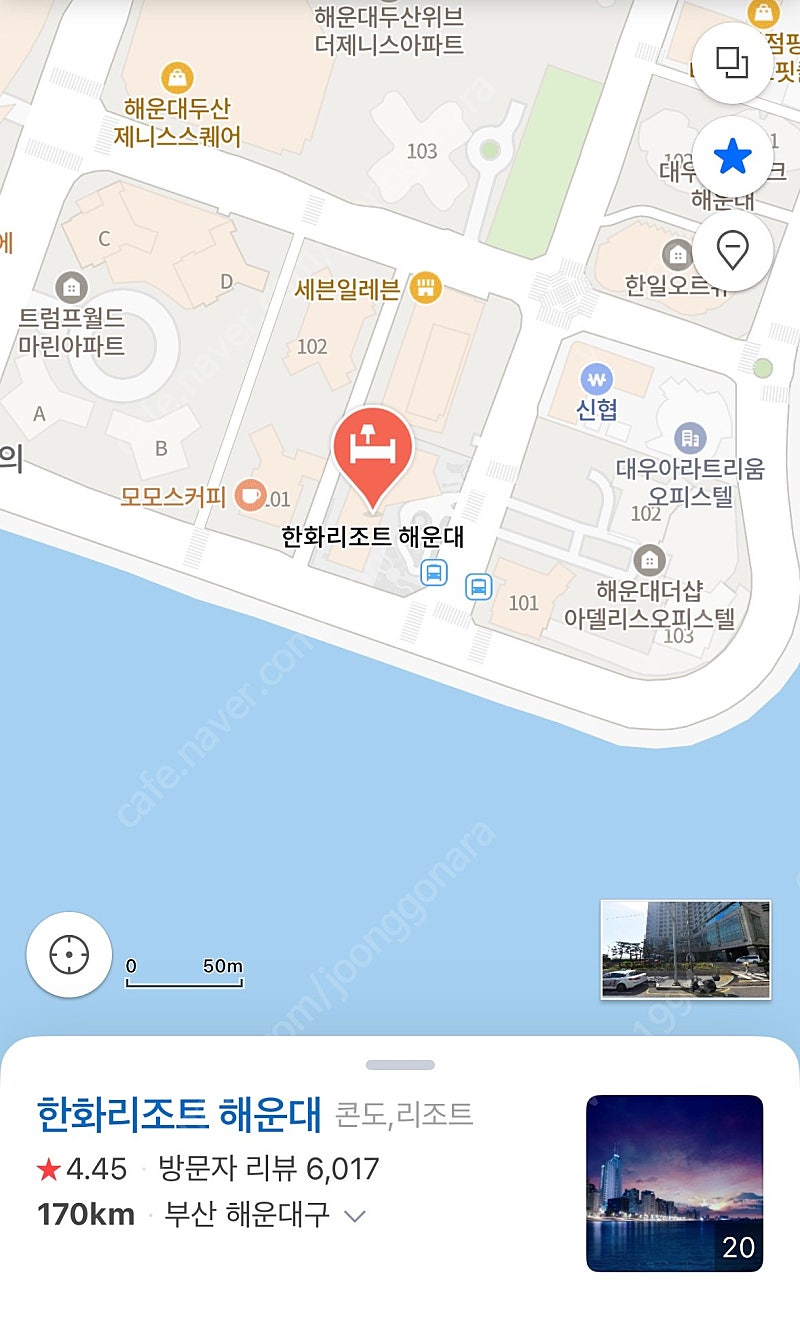The width and height of the screenshot is (800, 1317).
Task: Tap the blue star favorites button
Action: pyautogui.click(x=732, y=157)
